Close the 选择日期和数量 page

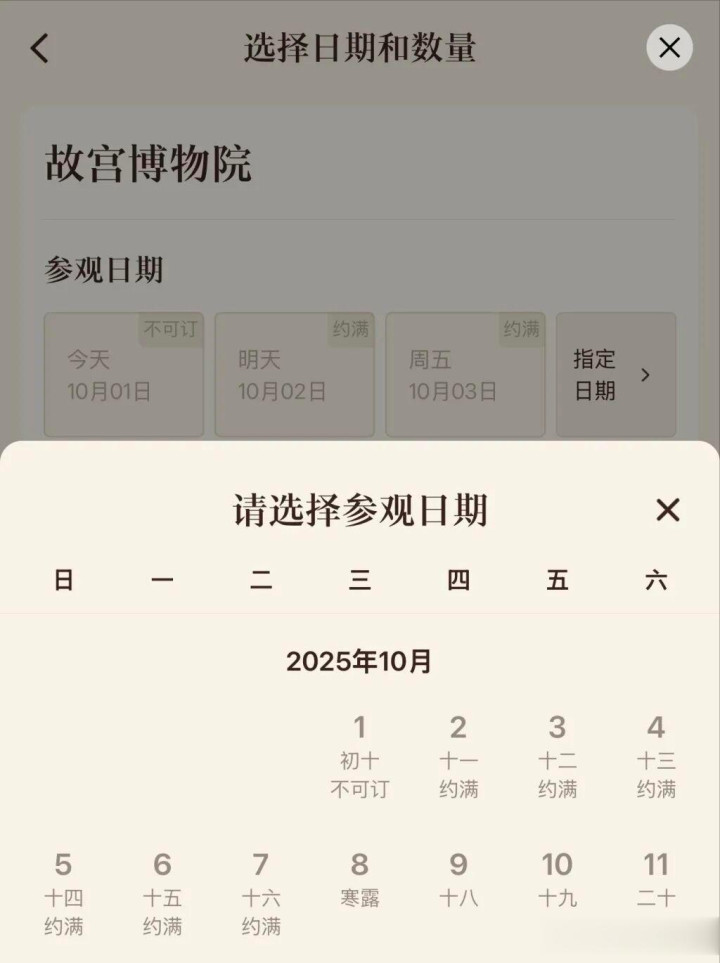tap(670, 47)
